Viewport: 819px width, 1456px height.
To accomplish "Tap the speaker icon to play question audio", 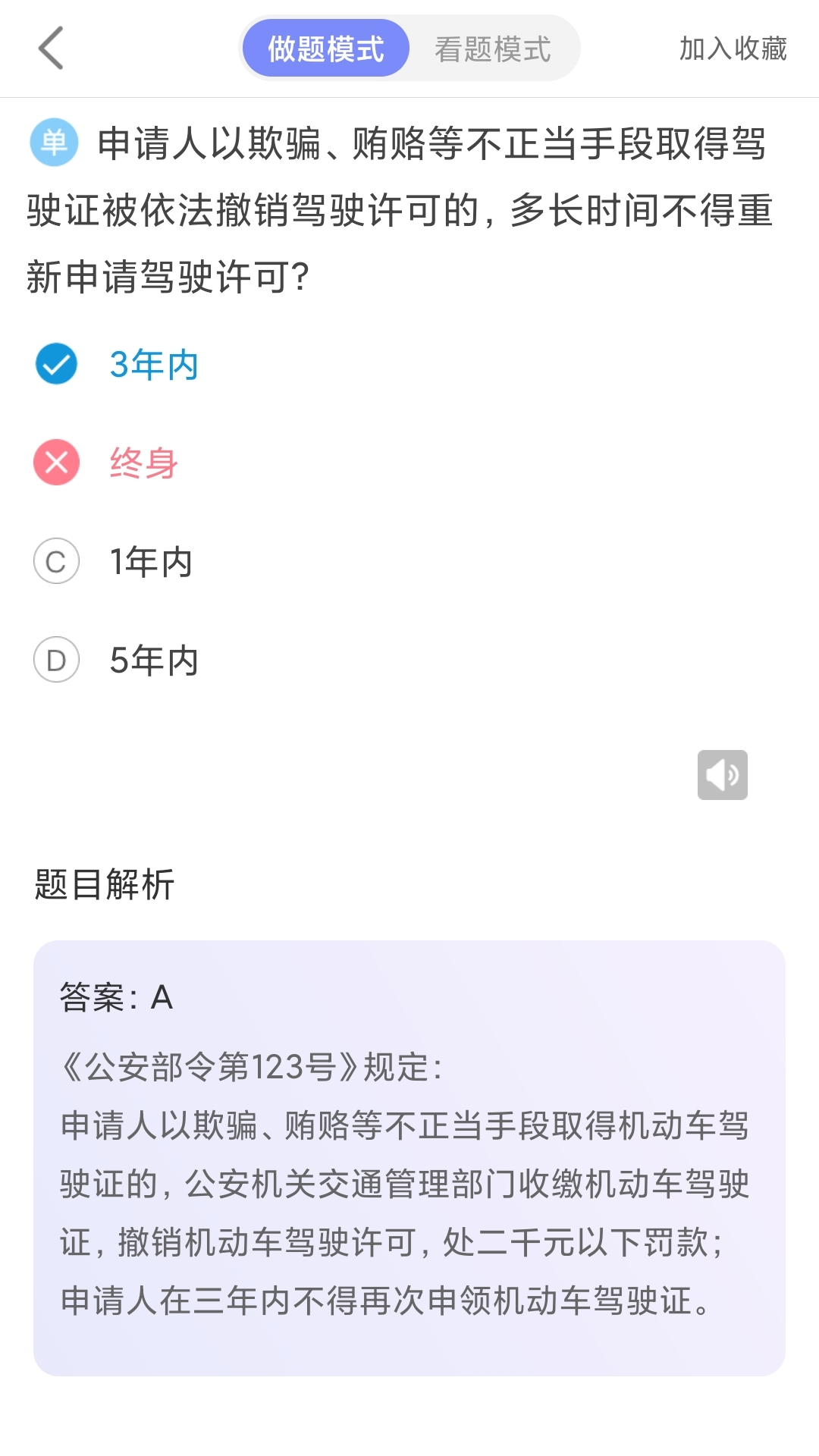I will coord(721,774).
